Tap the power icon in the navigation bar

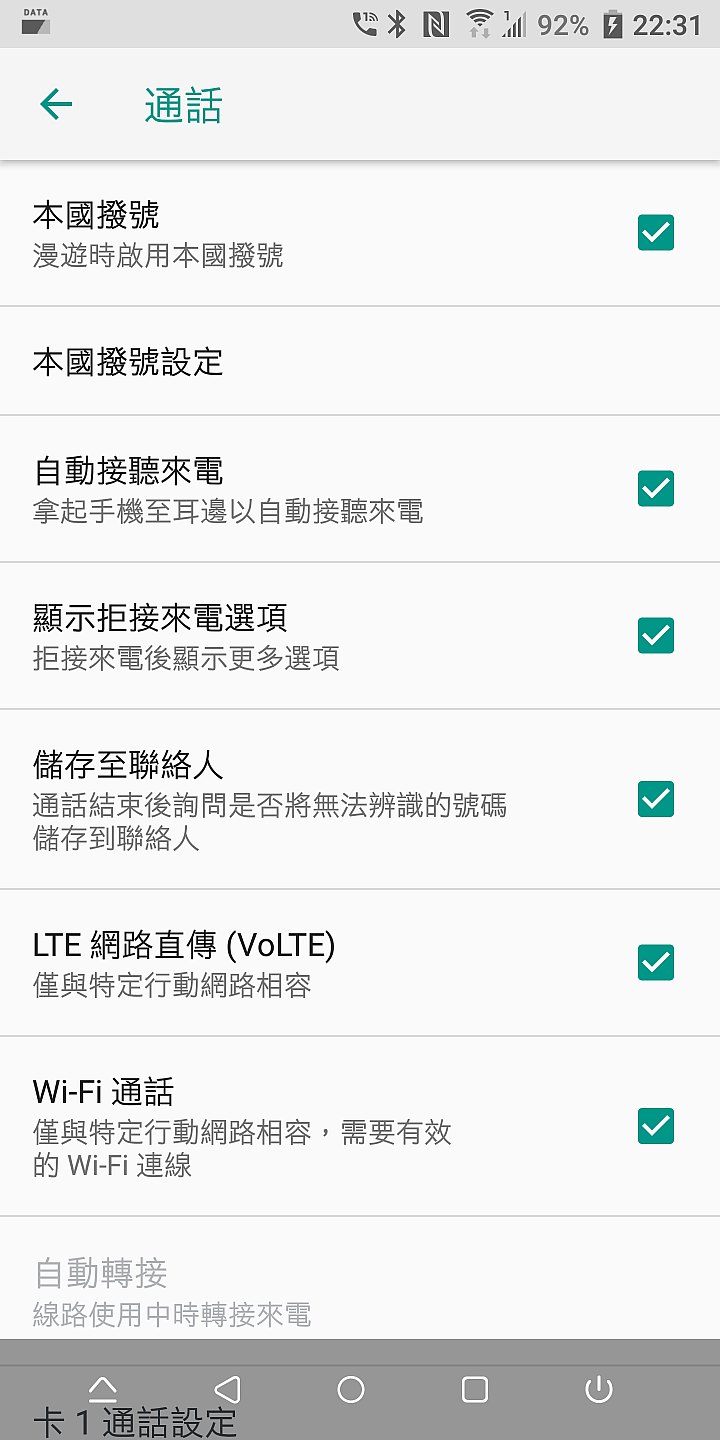click(x=599, y=1389)
